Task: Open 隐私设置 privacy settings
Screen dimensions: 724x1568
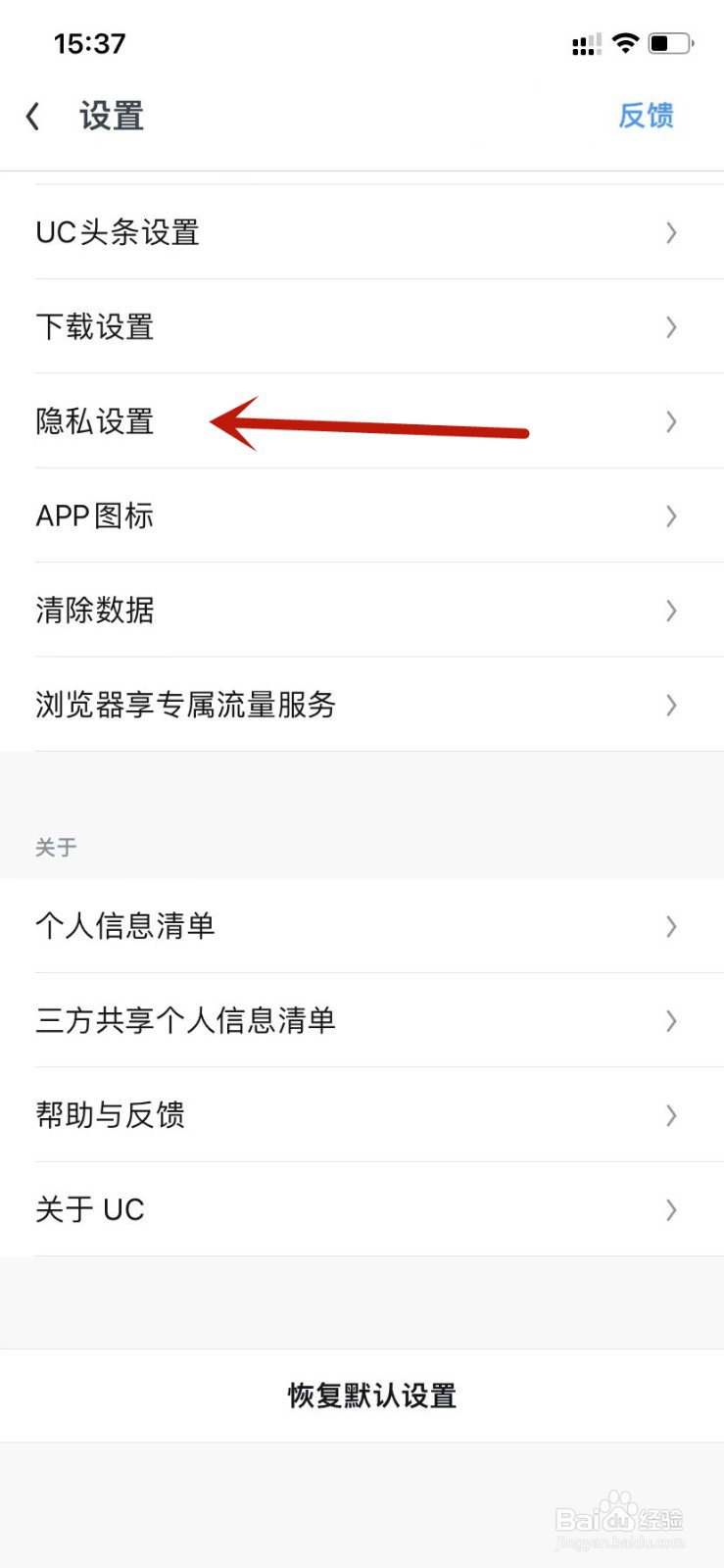Action: (94, 421)
